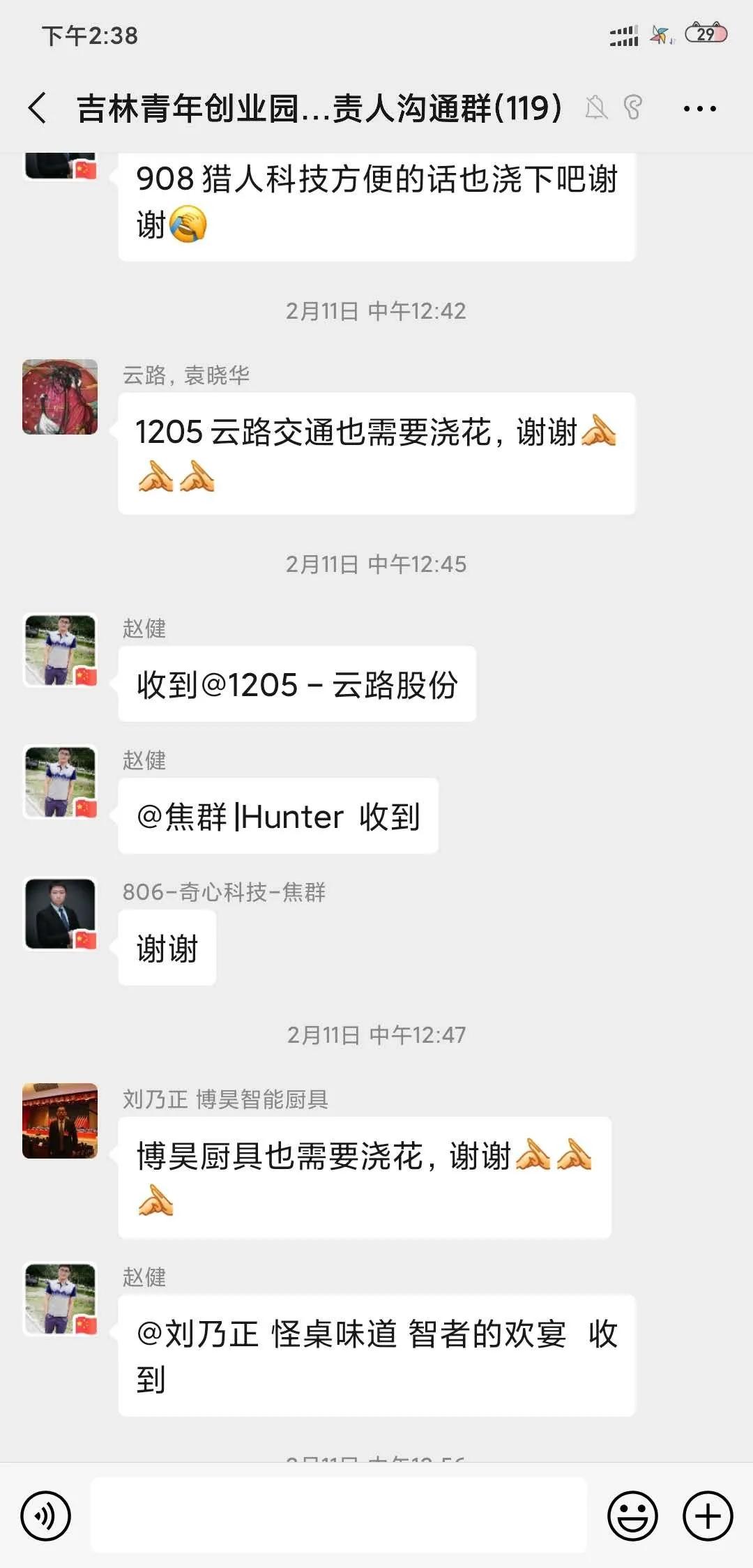This screenshot has width=753, height=1568.
Task: Tap the muted notification bell in the header
Action: click(598, 108)
